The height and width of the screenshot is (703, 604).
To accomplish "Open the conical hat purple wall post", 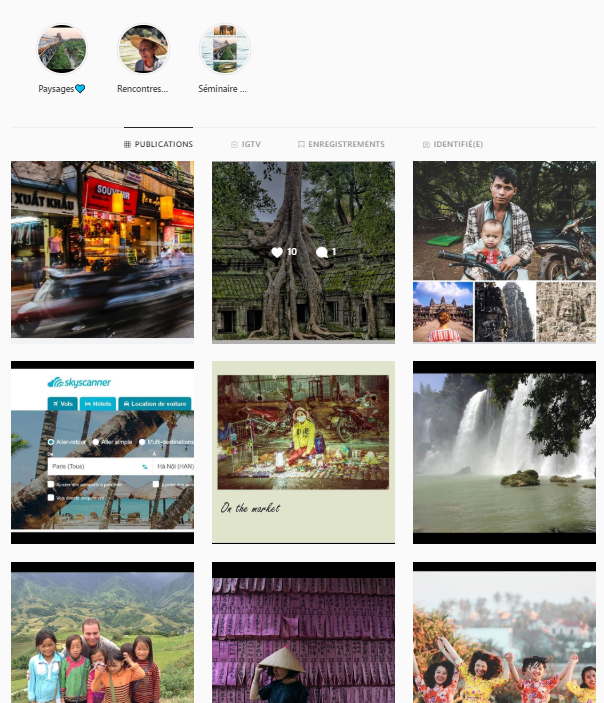I will pyautogui.click(x=303, y=632).
